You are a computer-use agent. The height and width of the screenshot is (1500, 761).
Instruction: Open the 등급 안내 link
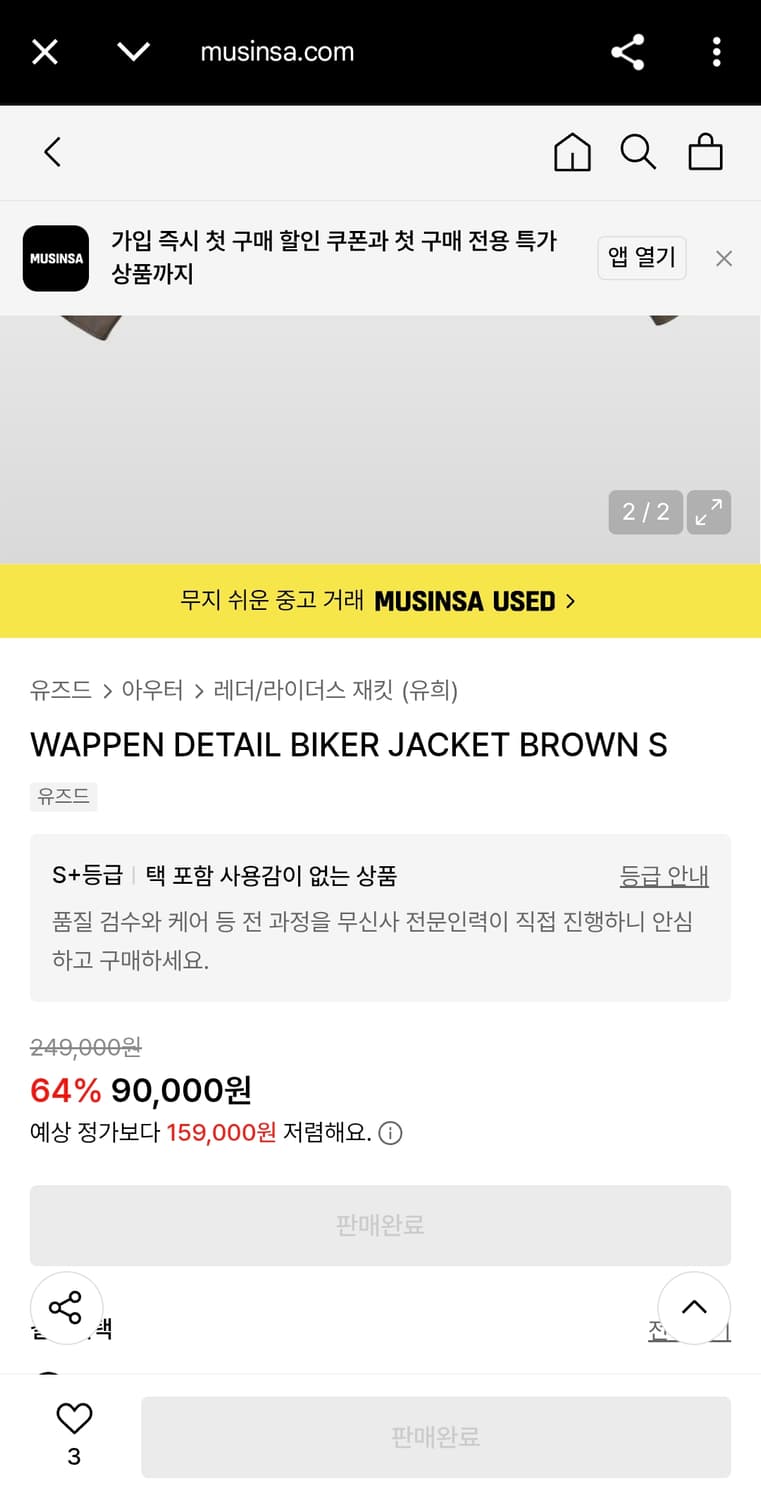click(x=664, y=875)
